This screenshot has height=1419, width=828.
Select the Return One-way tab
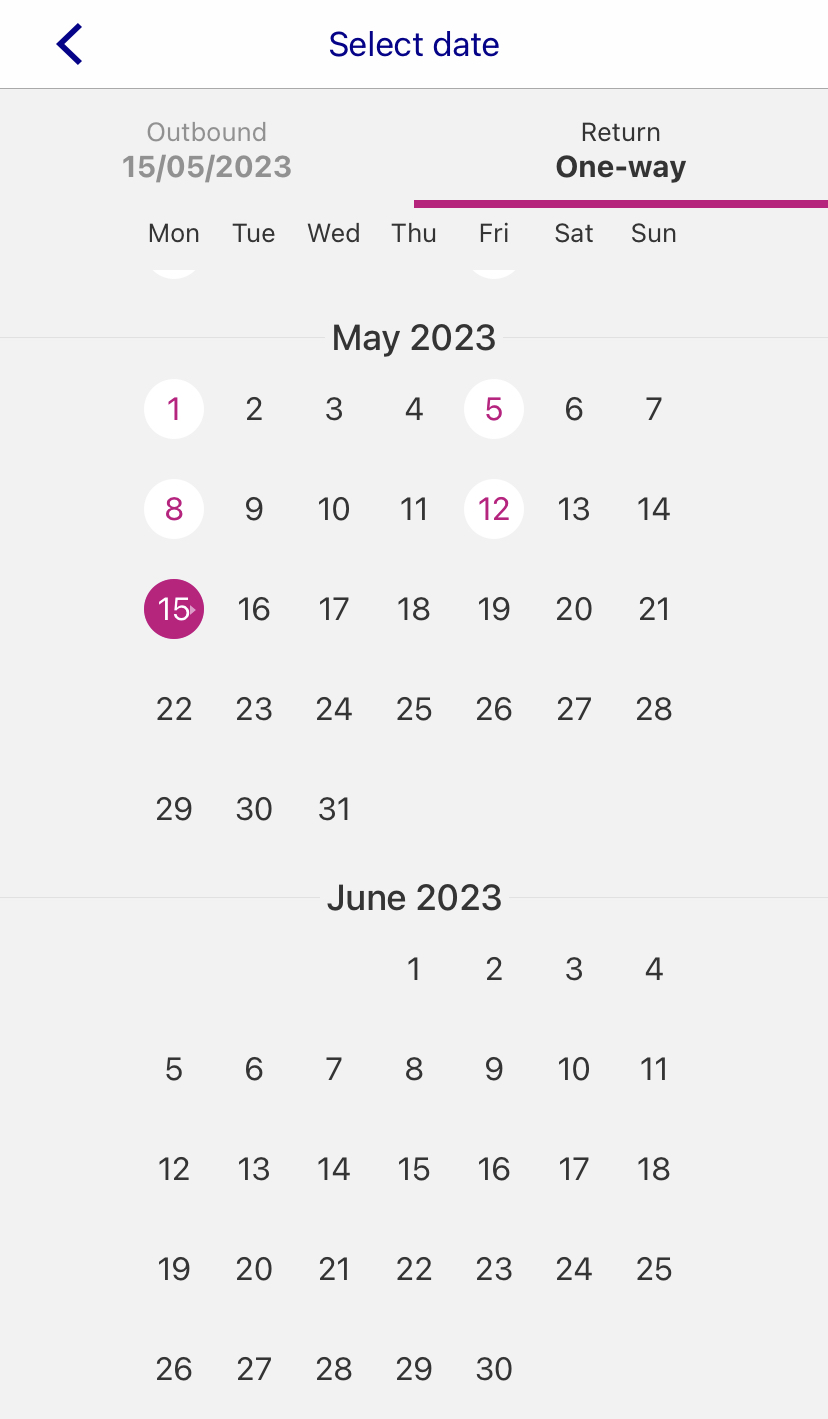pos(620,150)
